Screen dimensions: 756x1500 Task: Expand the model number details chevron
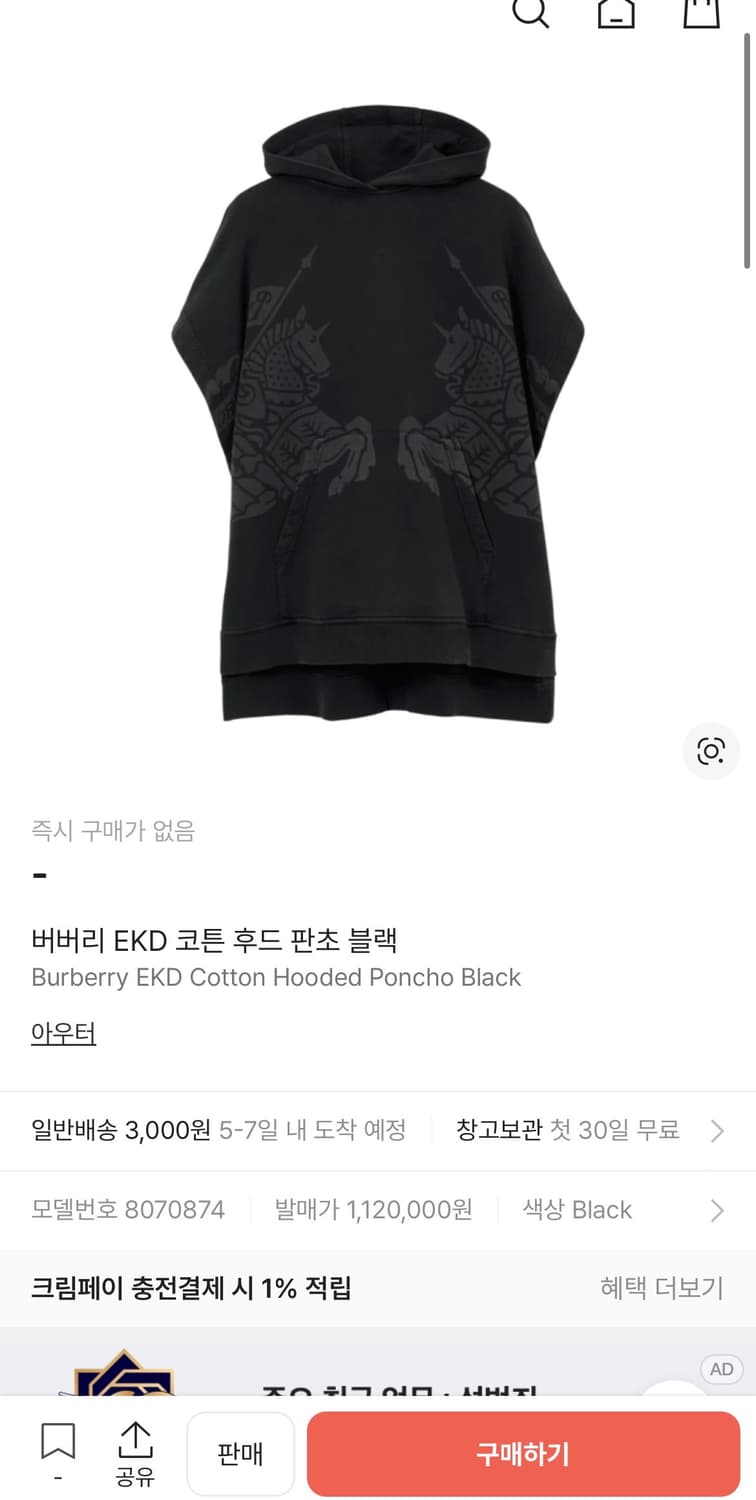[x=717, y=1209]
